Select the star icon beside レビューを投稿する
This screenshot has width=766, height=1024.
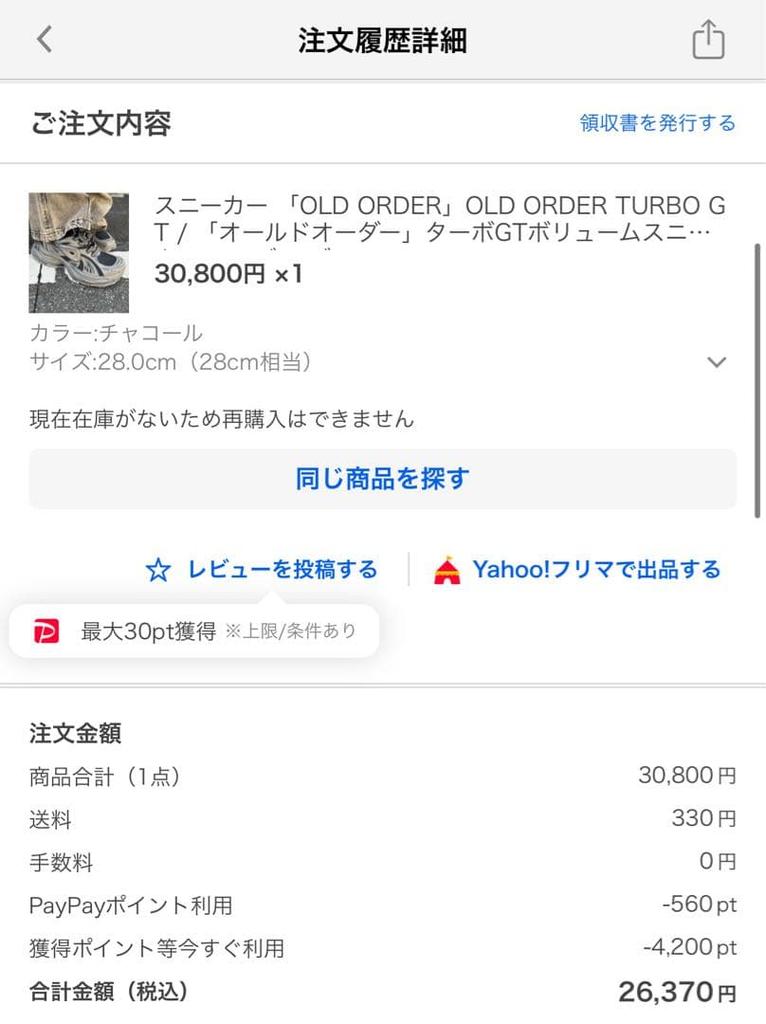(x=157, y=568)
